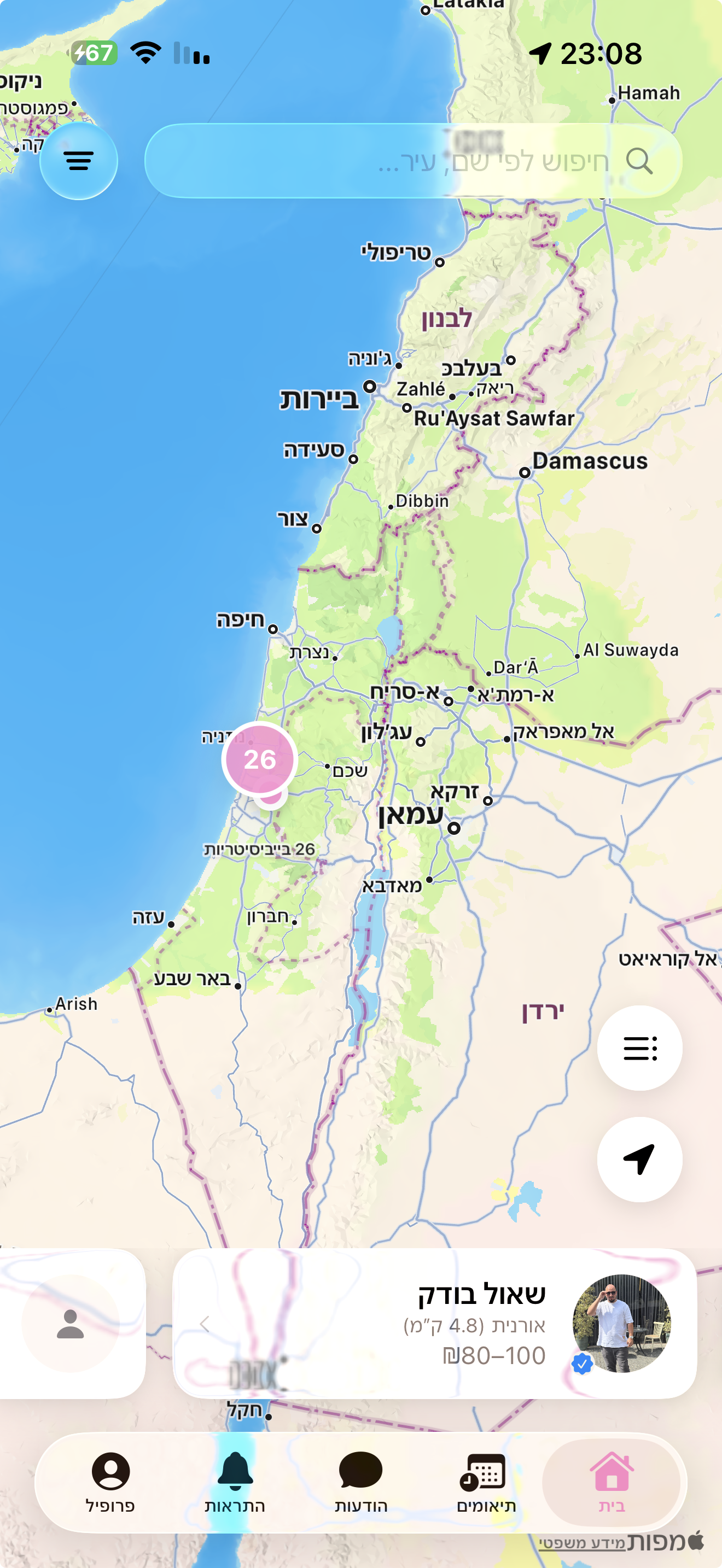Open the התראות notifications tab

pos(235,1482)
